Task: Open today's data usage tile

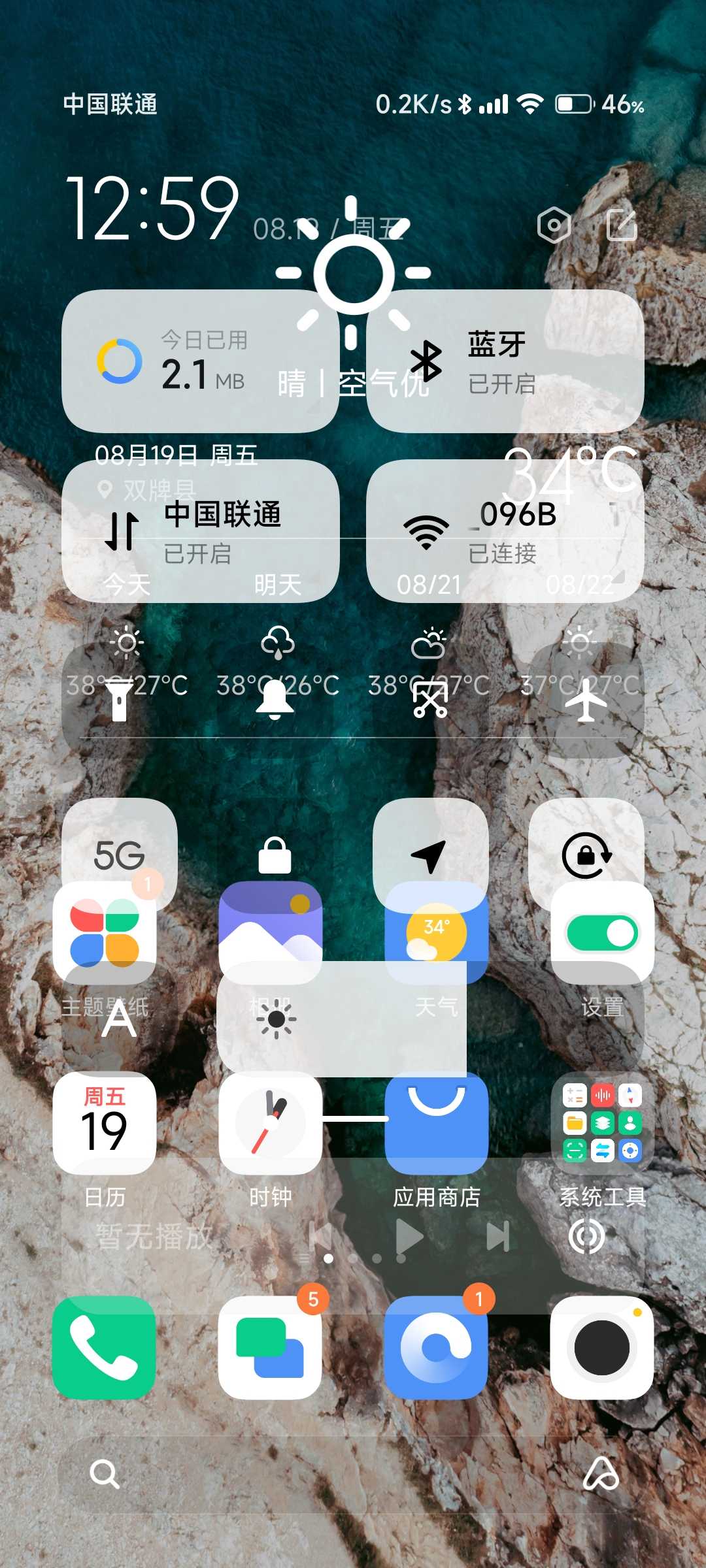Action: tap(200, 361)
